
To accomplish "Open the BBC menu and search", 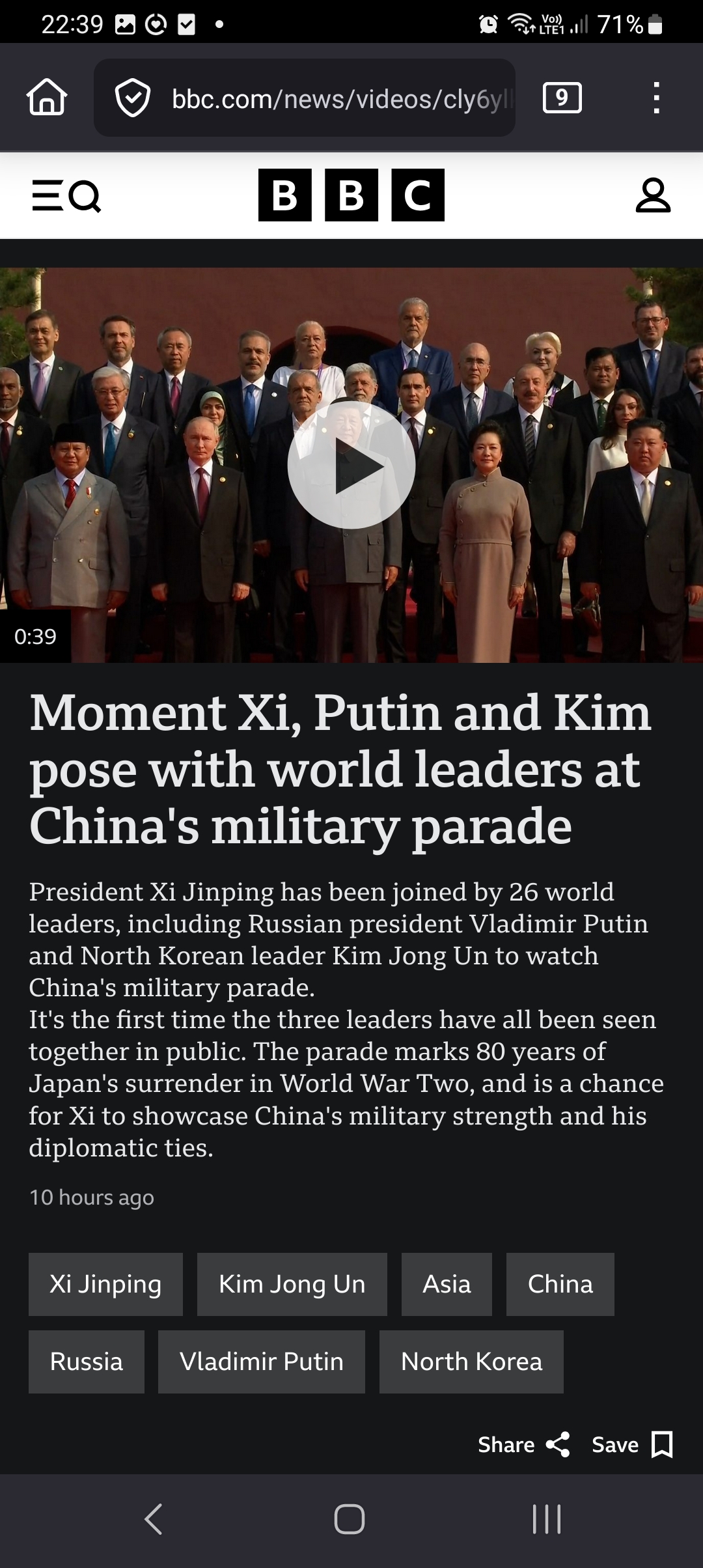I will coord(66,195).
